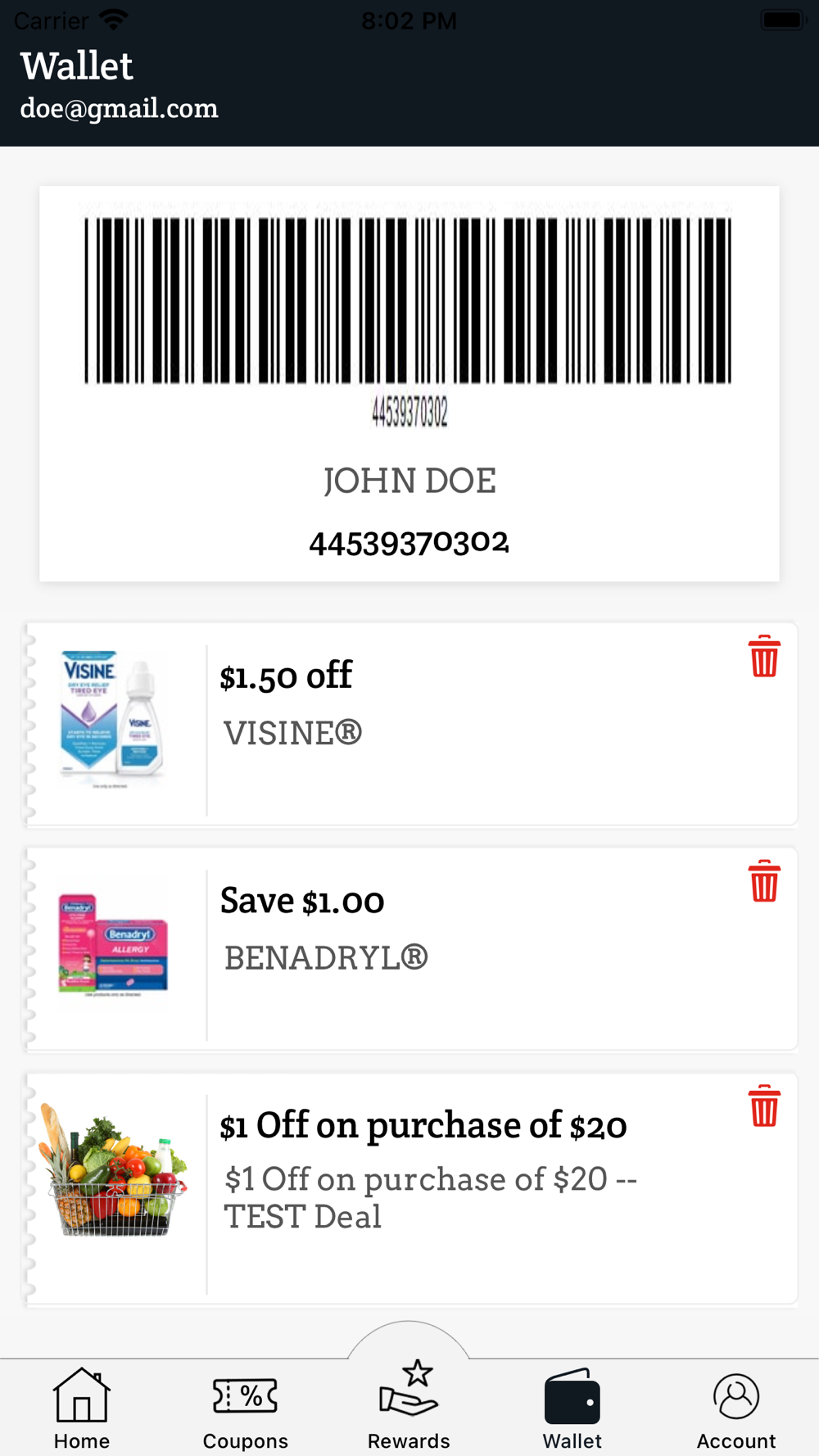Screen dimensions: 819x1456
Task: Switch to the Coupons tab
Action: [x=246, y=1409]
